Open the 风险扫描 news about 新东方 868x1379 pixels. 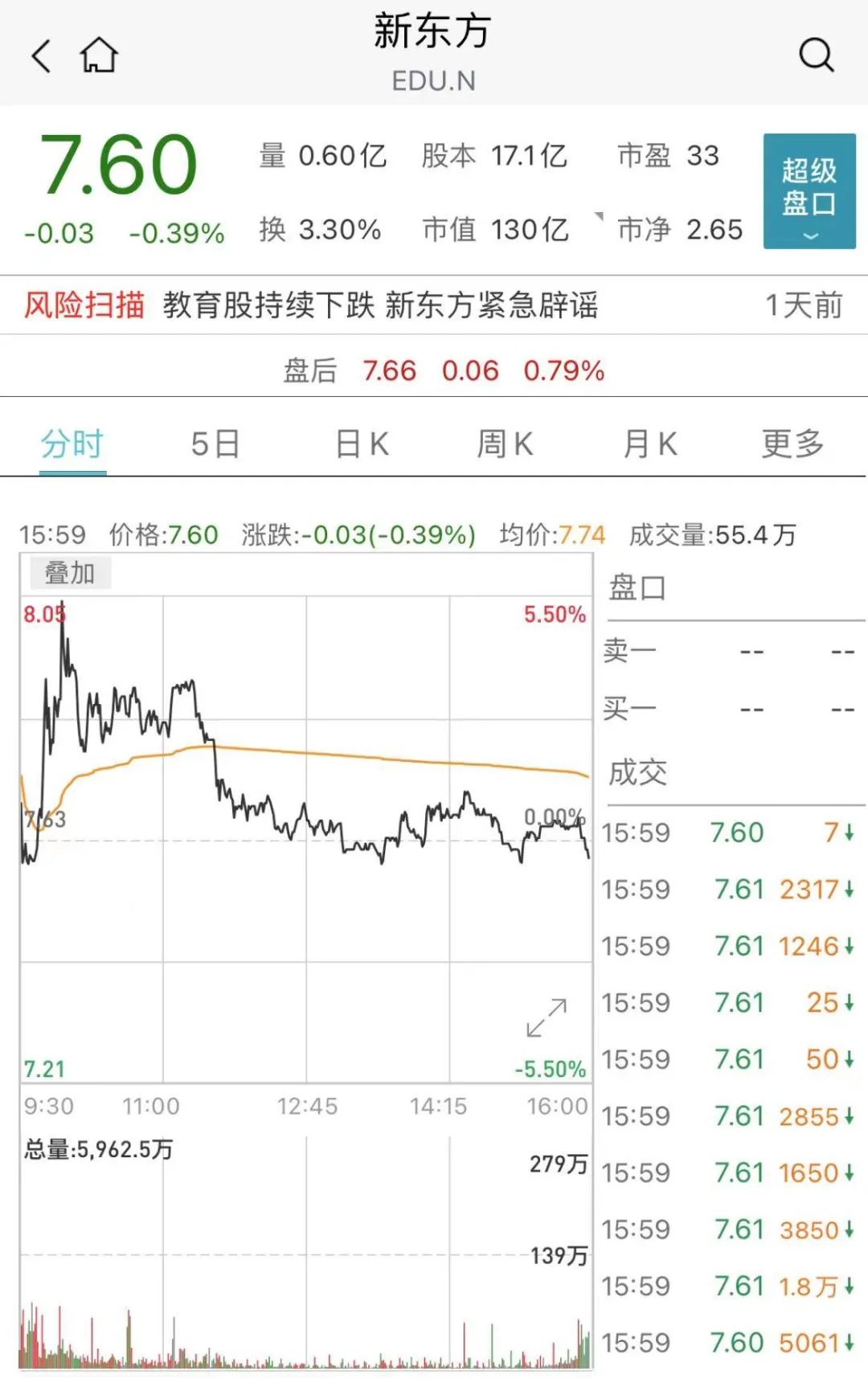pyautogui.click(x=380, y=306)
